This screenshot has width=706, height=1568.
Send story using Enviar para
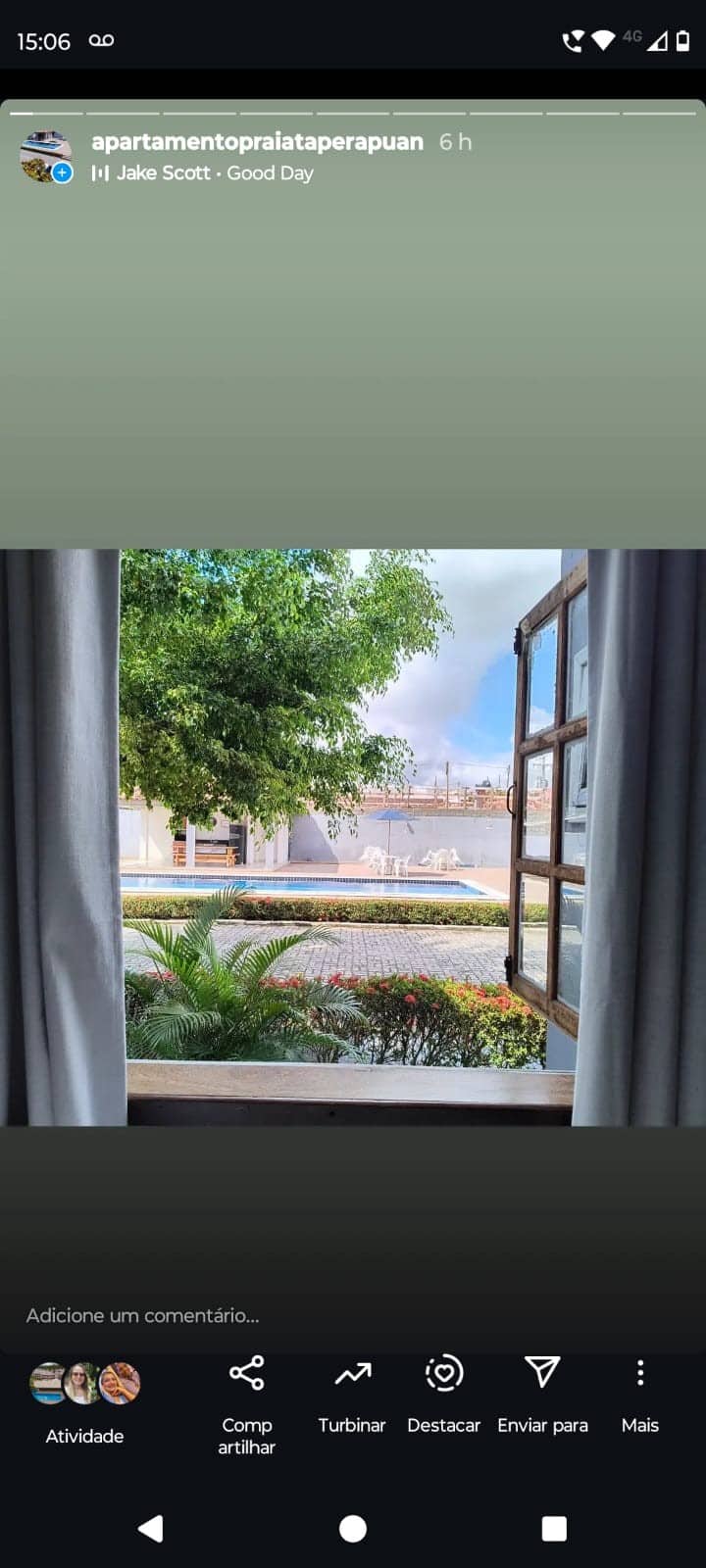[542, 1394]
